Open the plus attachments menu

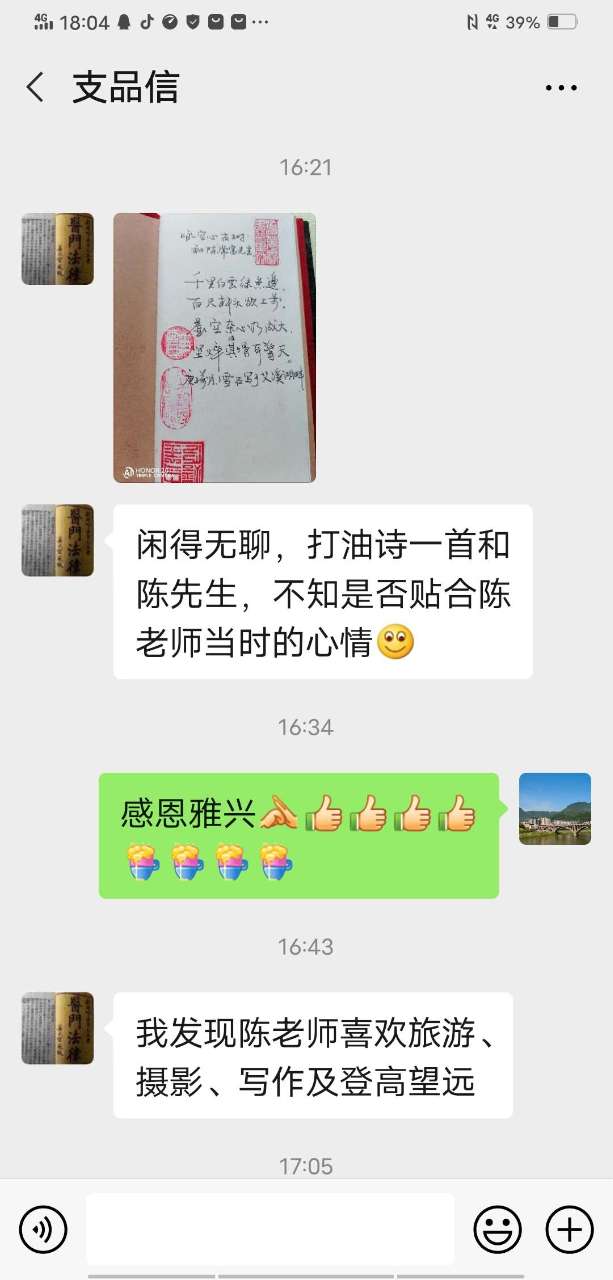tap(569, 1228)
